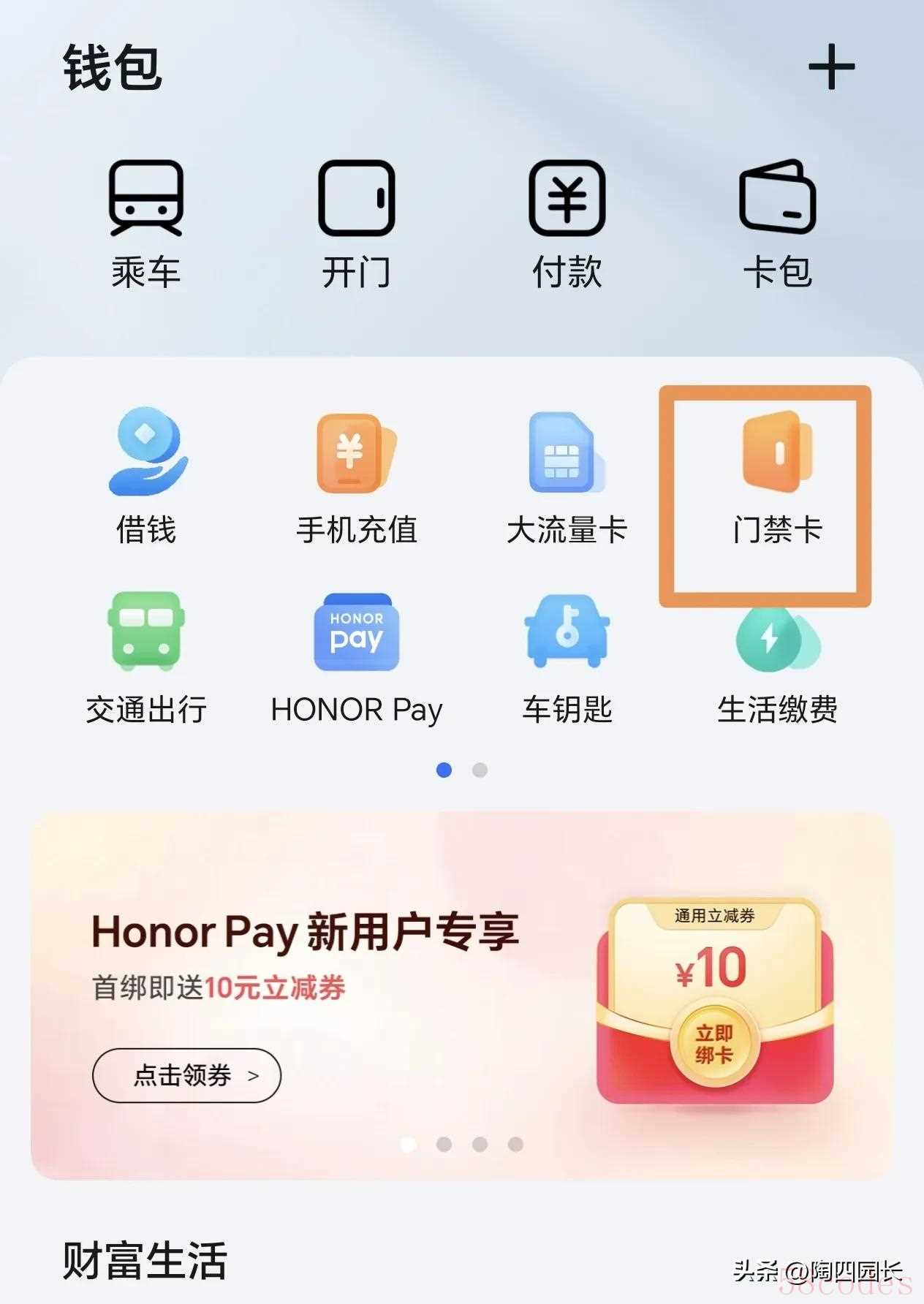The image size is (924, 1304).
Task: Open 借钱 loan service
Action: click(x=146, y=475)
